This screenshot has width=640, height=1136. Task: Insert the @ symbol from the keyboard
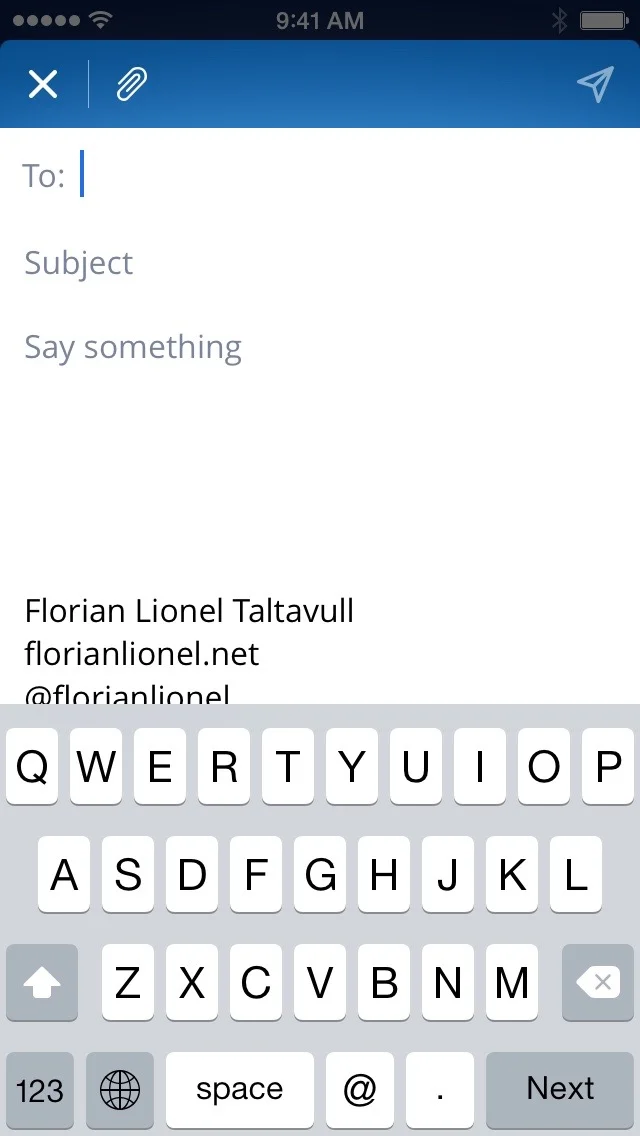point(360,1088)
